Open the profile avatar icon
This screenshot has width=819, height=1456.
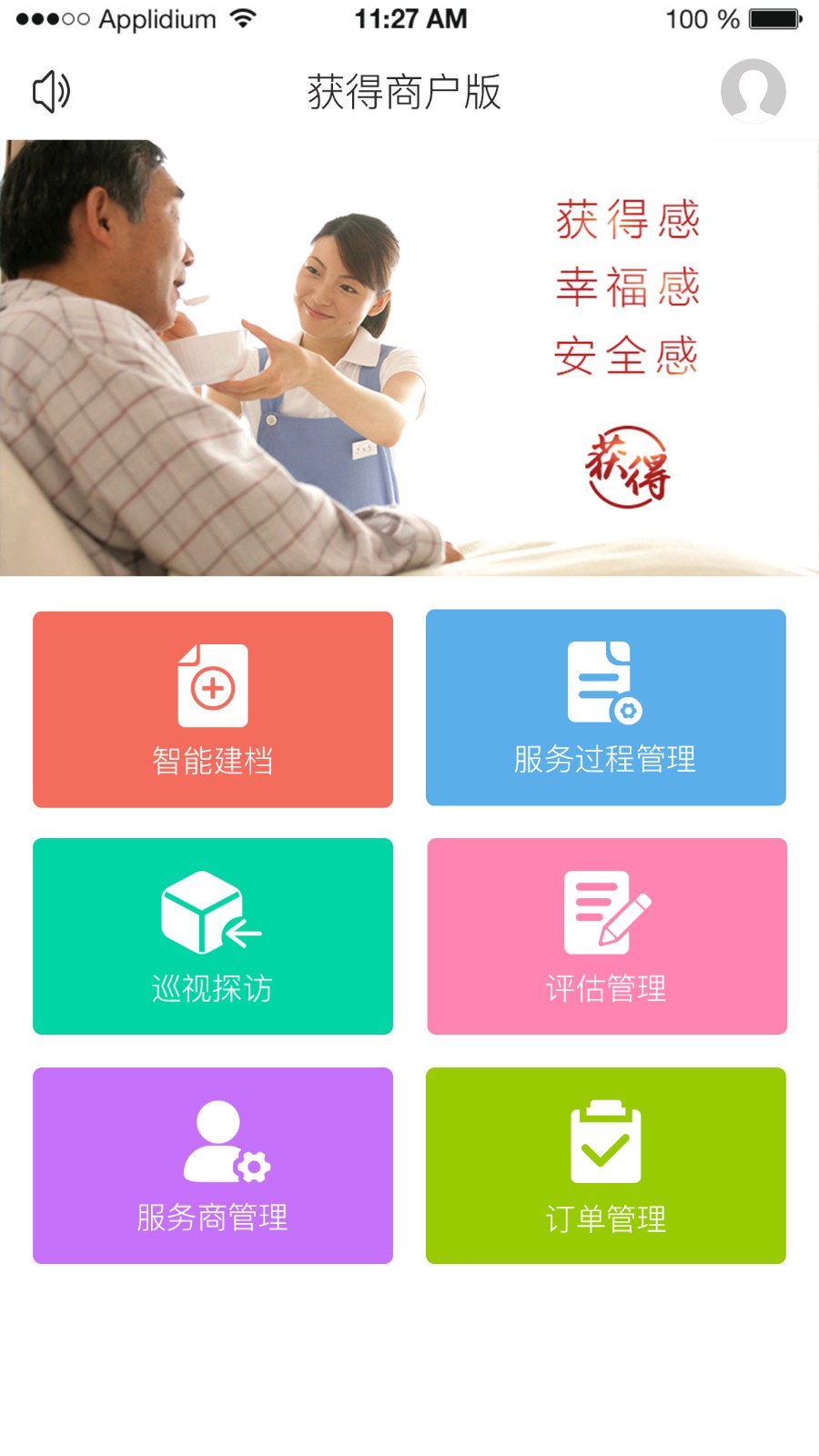click(x=752, y=91)
